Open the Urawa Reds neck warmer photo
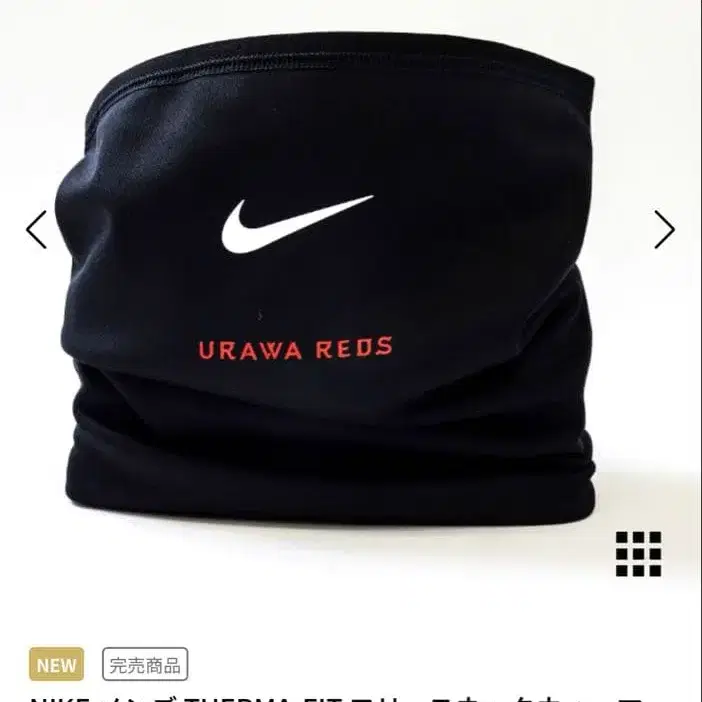The image size is (702, 702). point(330,290)
